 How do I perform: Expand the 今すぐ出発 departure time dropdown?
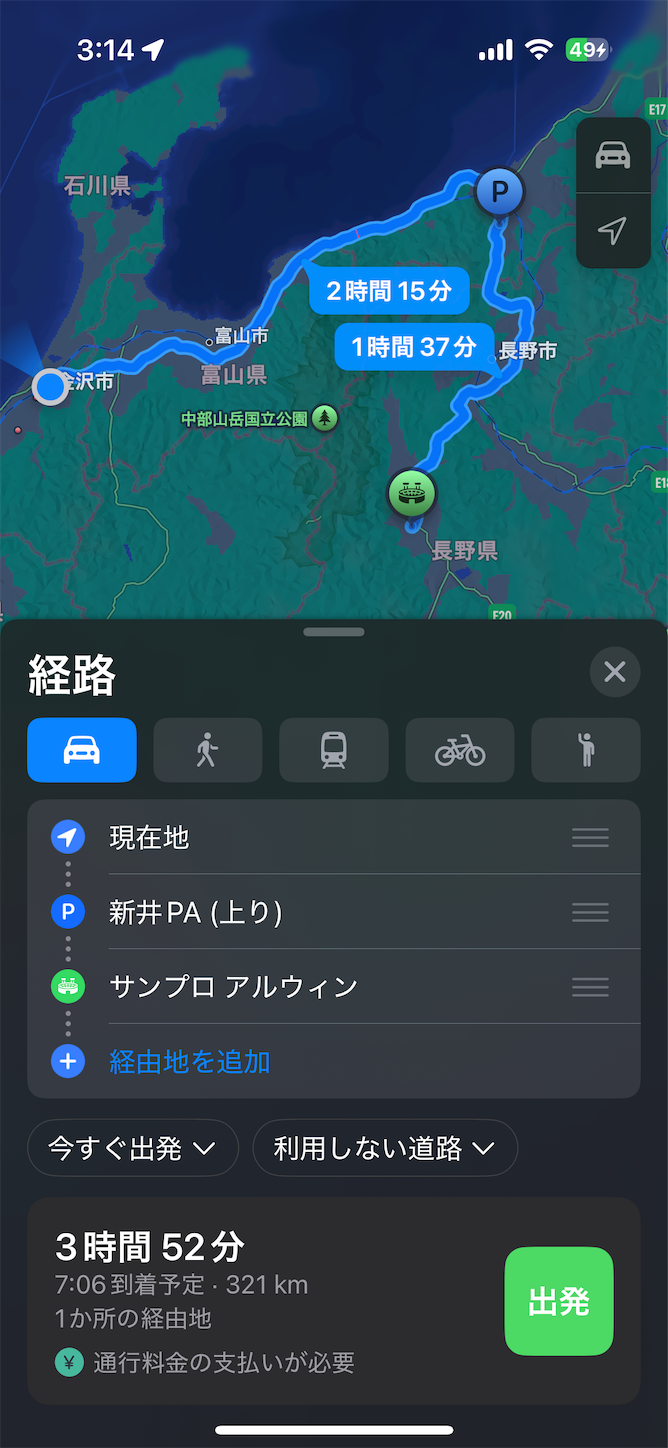pos(133,1148)
